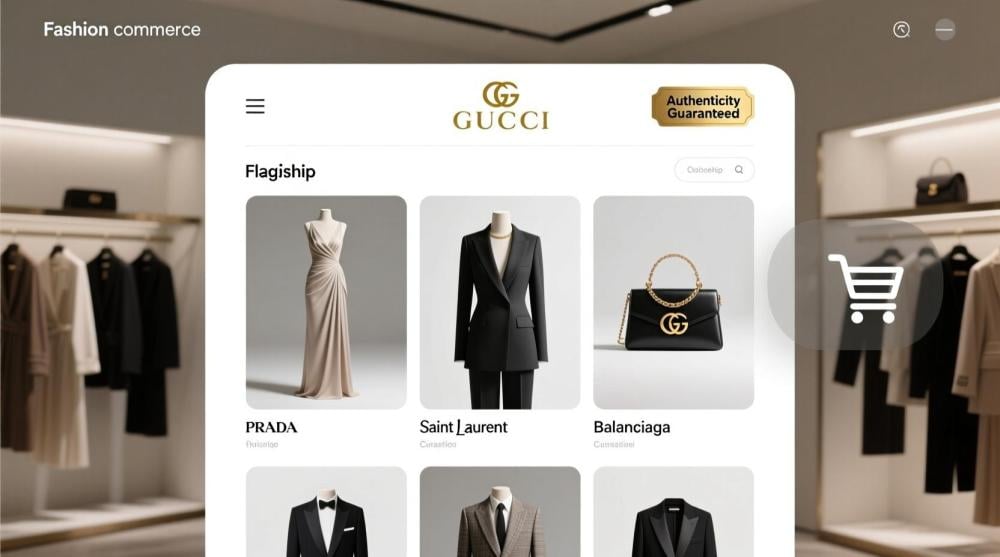Select the plaid blazer with tie tile
Viewport: 1000px width, 557px height.
[499, 512]
